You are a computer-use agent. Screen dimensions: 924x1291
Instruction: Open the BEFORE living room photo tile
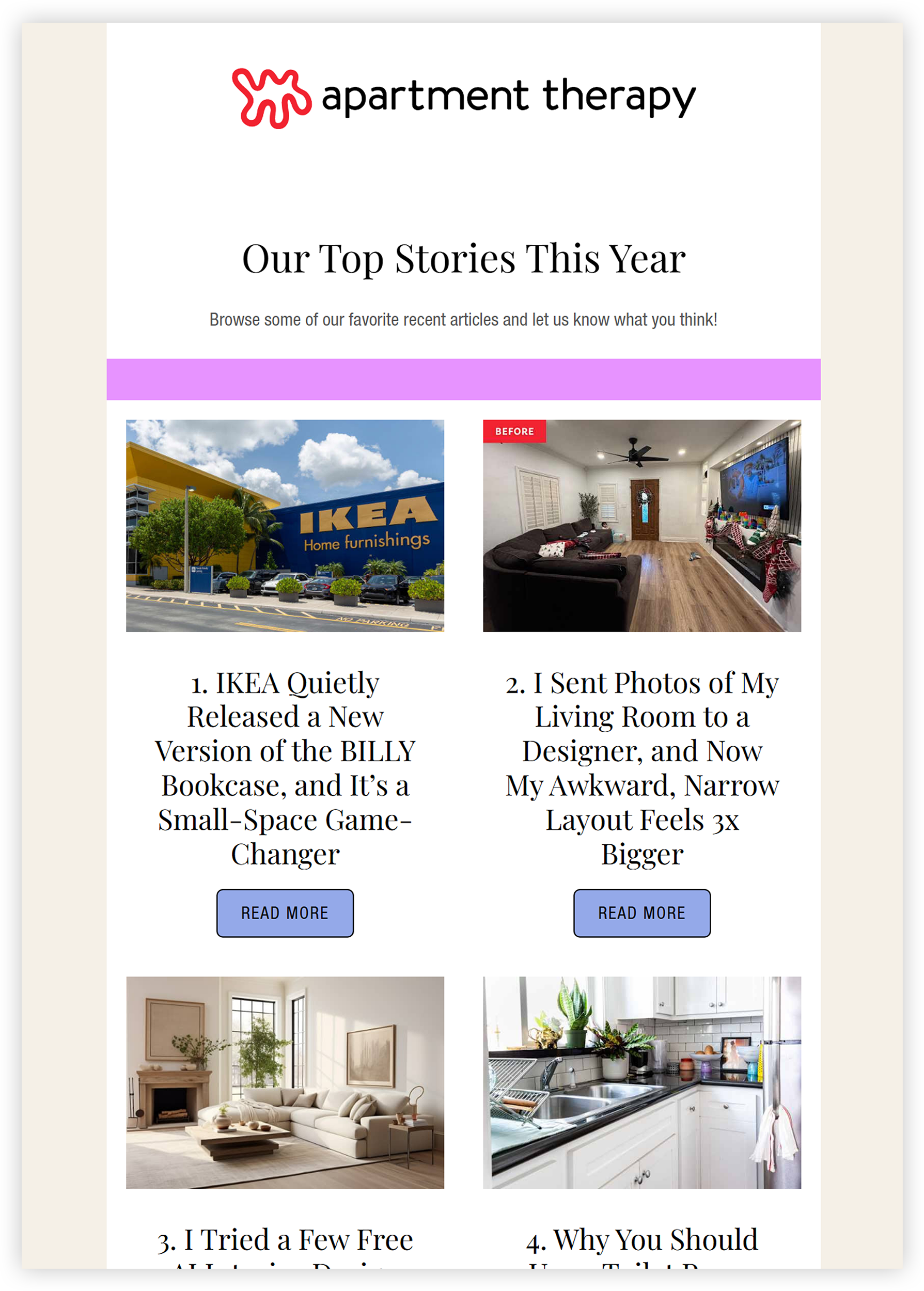coord(641,526)
